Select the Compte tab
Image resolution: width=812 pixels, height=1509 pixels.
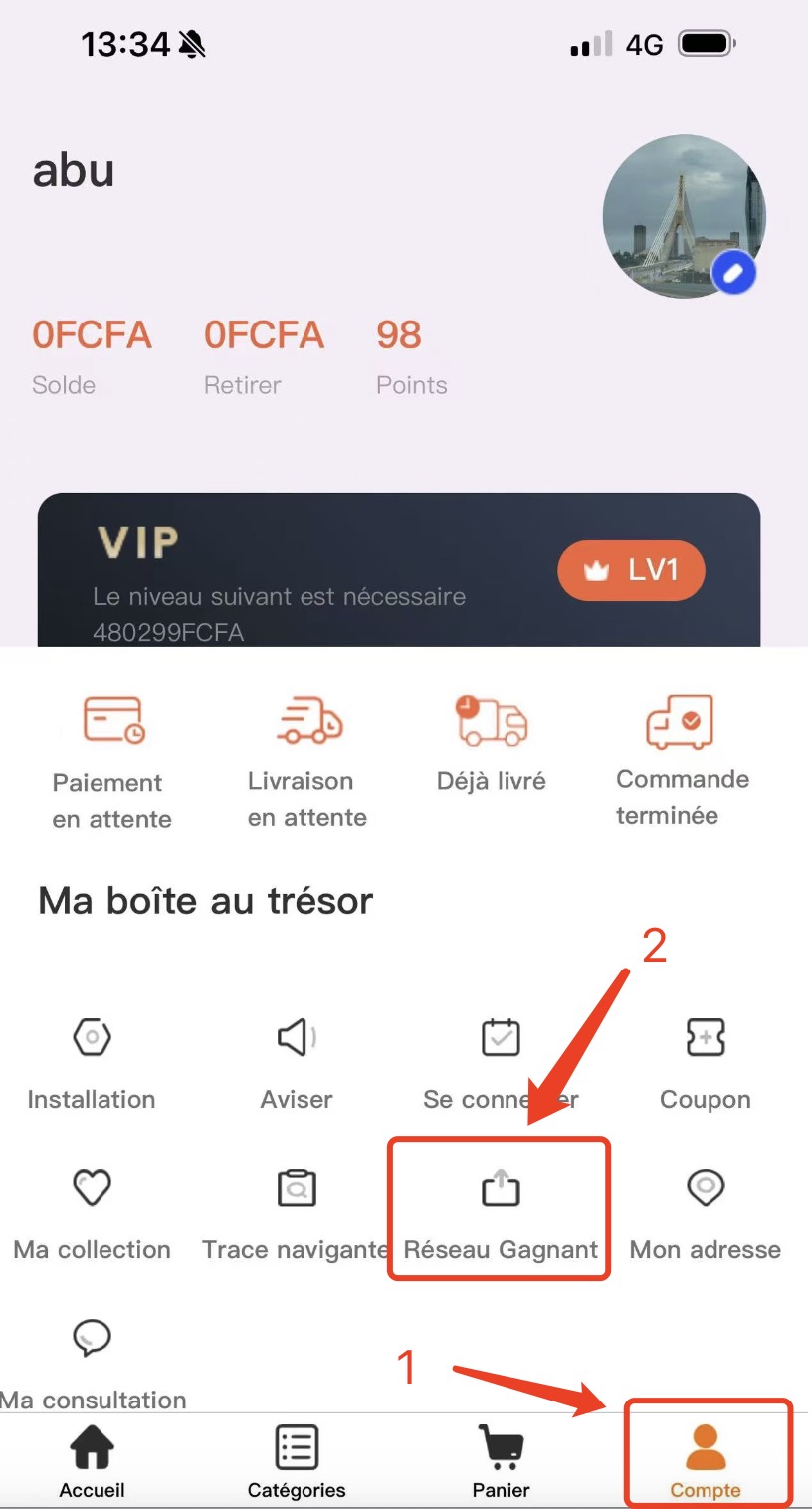click(706, 1461)
